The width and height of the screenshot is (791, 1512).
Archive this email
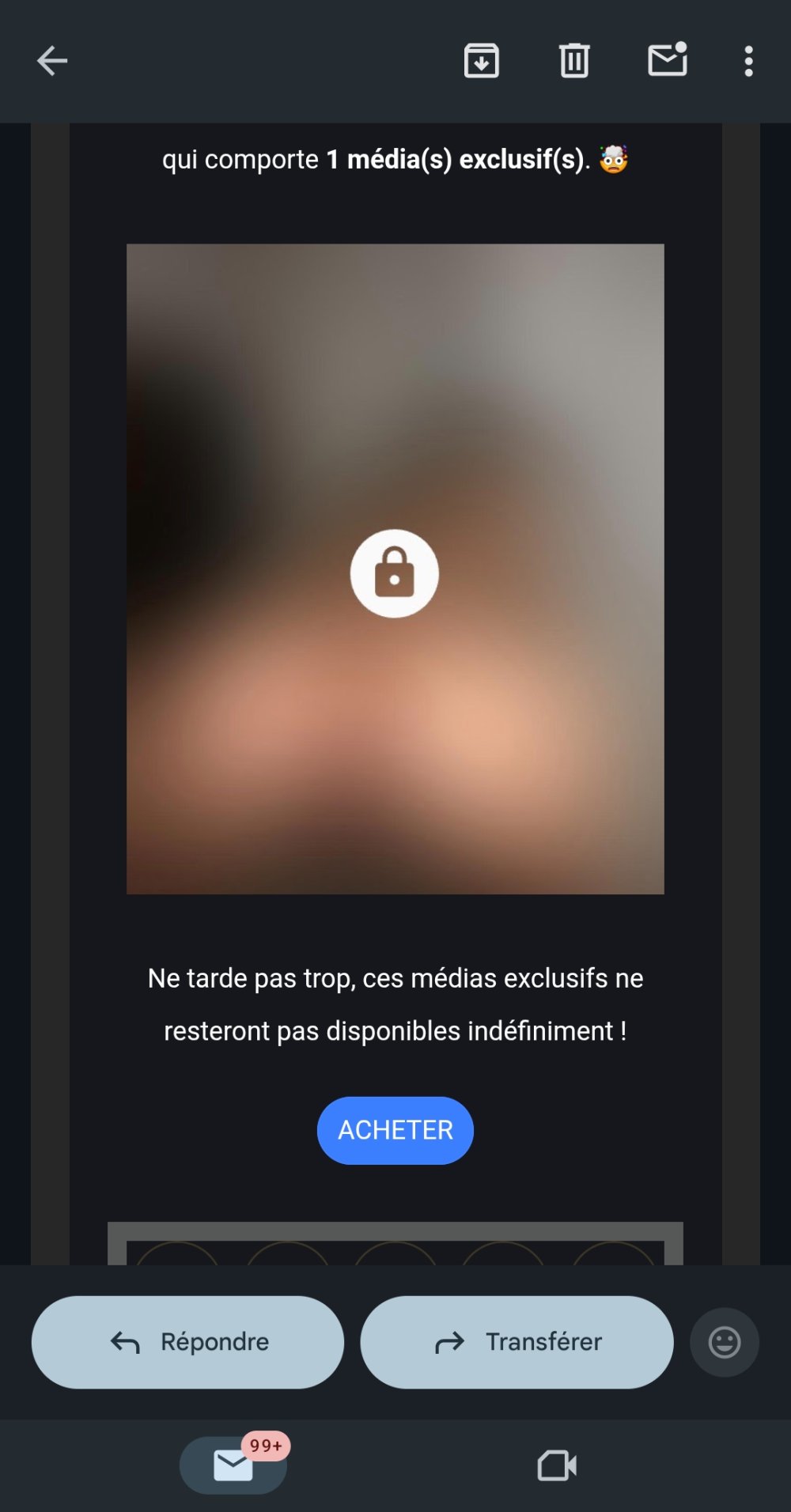pyautogui.click(x=481, y=61)
